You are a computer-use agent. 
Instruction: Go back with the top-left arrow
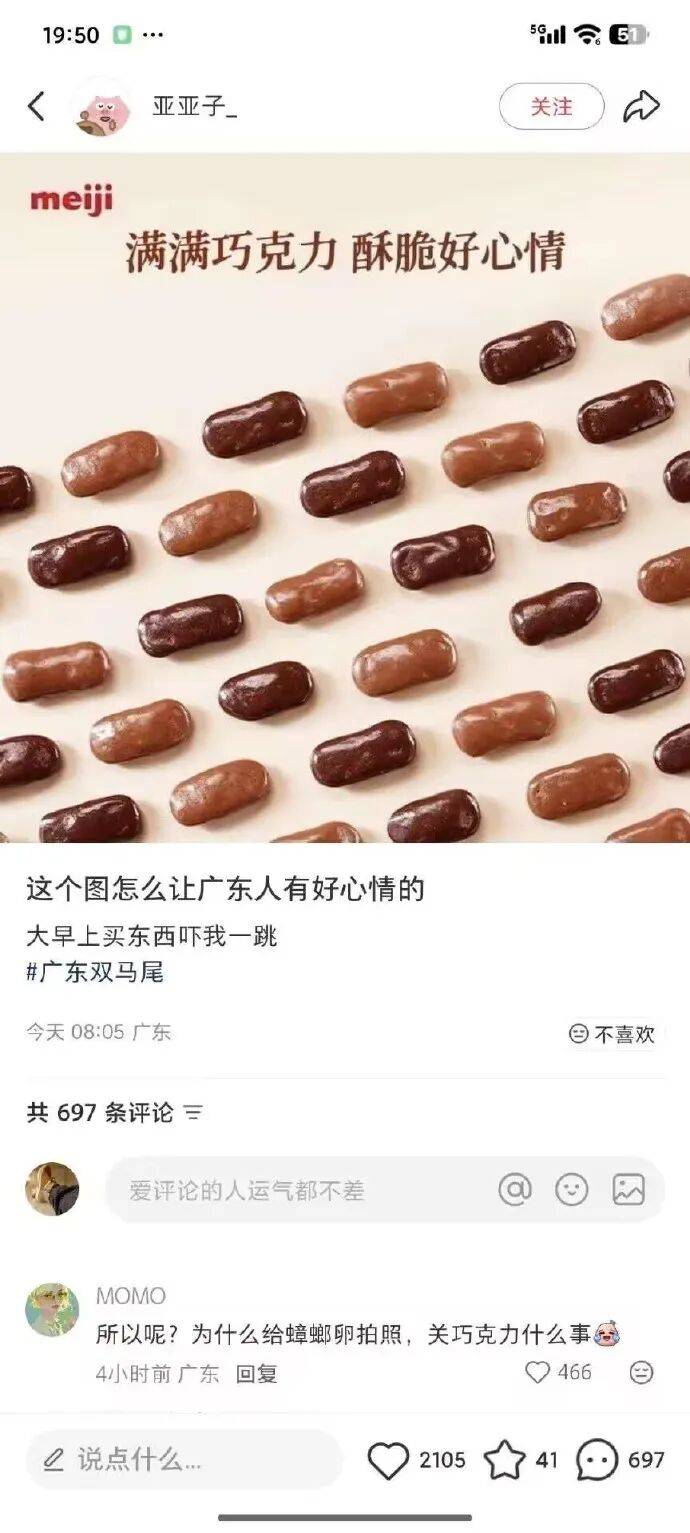(37, 106)
